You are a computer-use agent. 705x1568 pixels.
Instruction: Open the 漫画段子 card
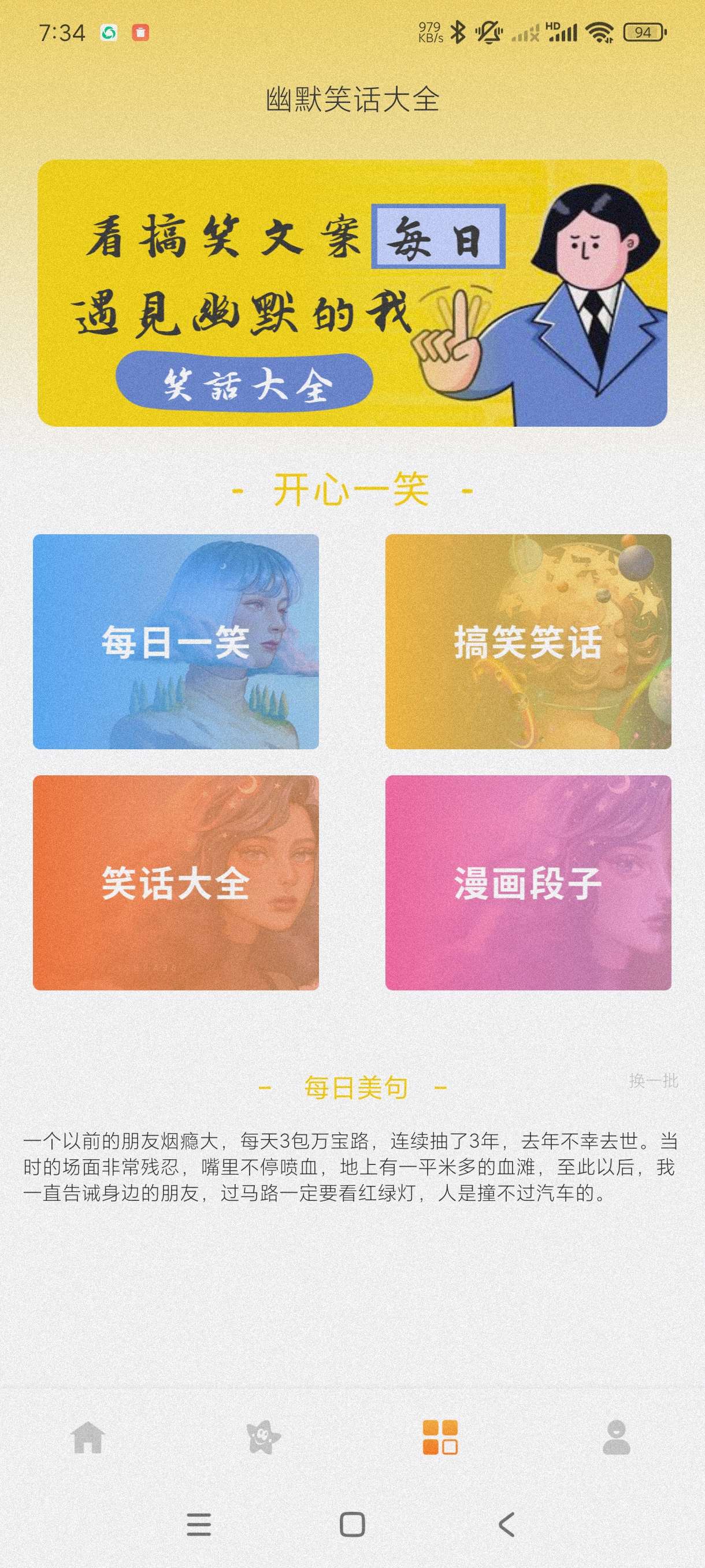point(528,883)
